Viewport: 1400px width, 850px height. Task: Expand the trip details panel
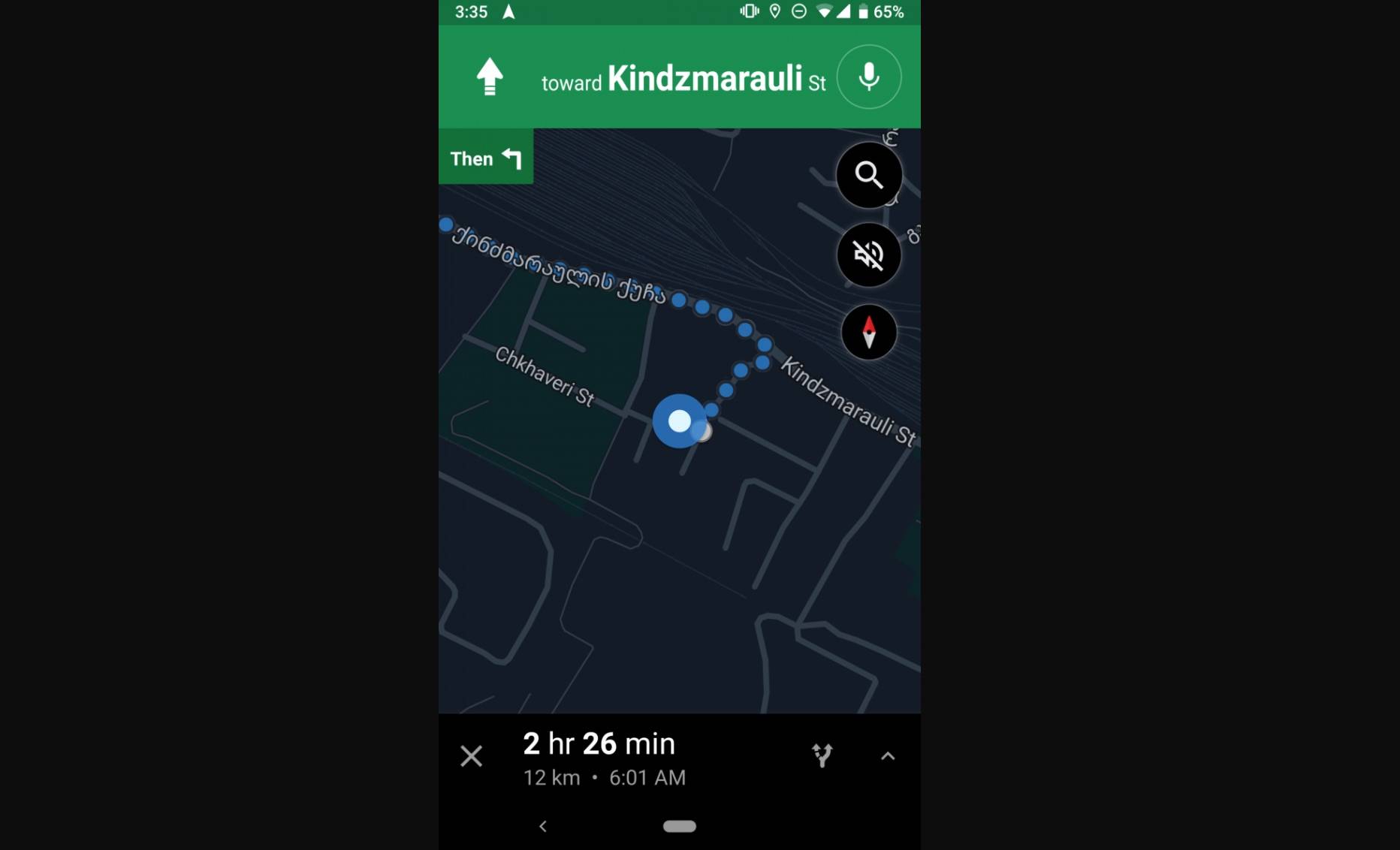[x=888, y=756]
